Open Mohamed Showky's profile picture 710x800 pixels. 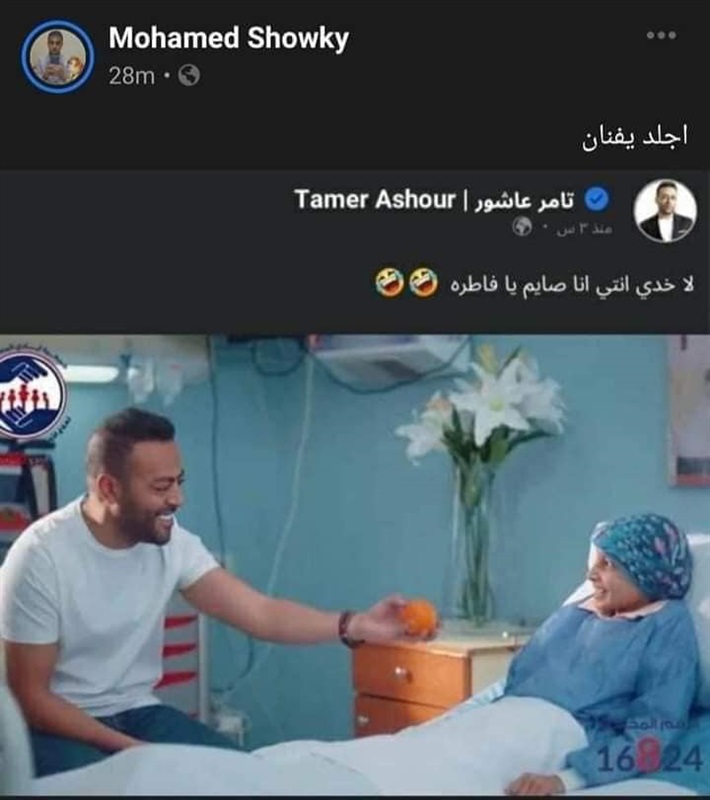tap(57, 57)
